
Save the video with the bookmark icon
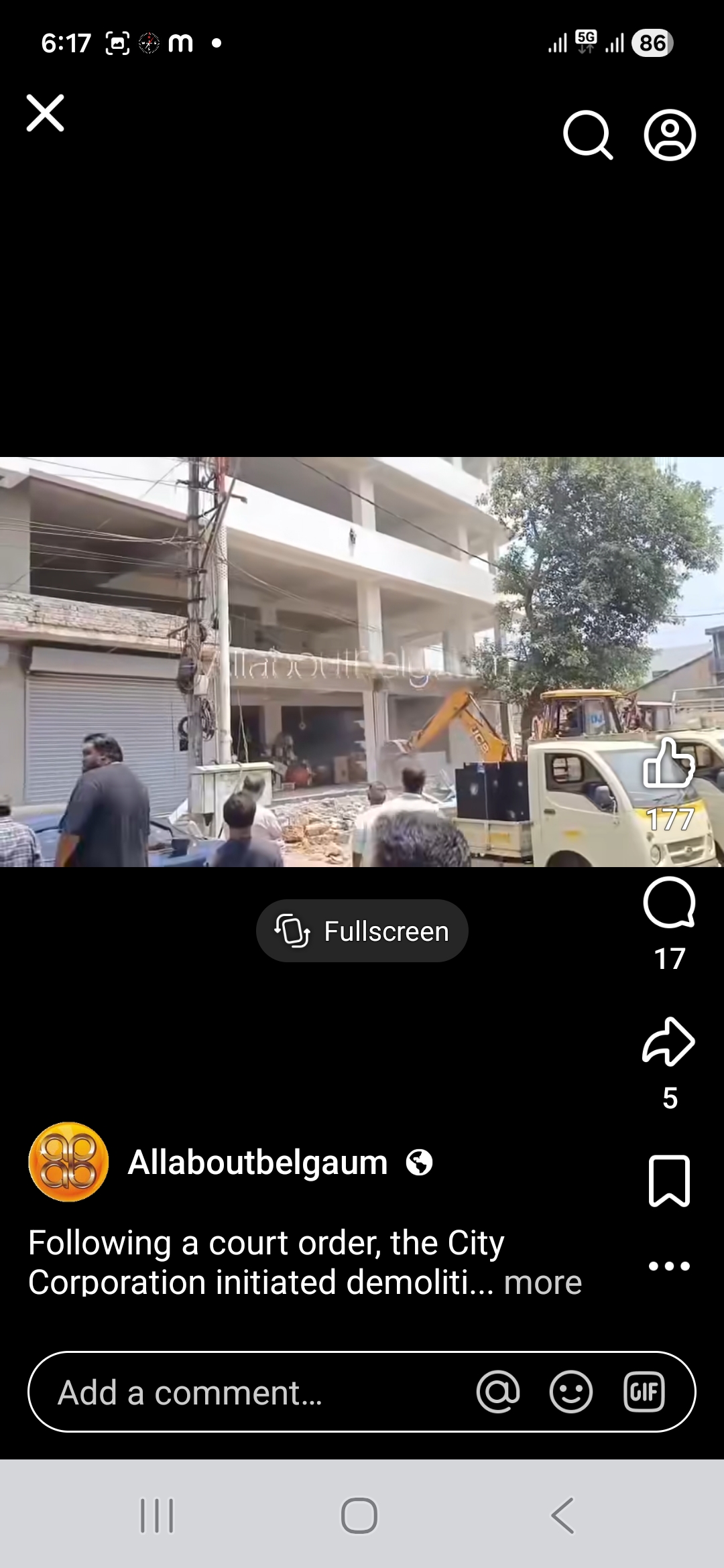point(669,1181)
